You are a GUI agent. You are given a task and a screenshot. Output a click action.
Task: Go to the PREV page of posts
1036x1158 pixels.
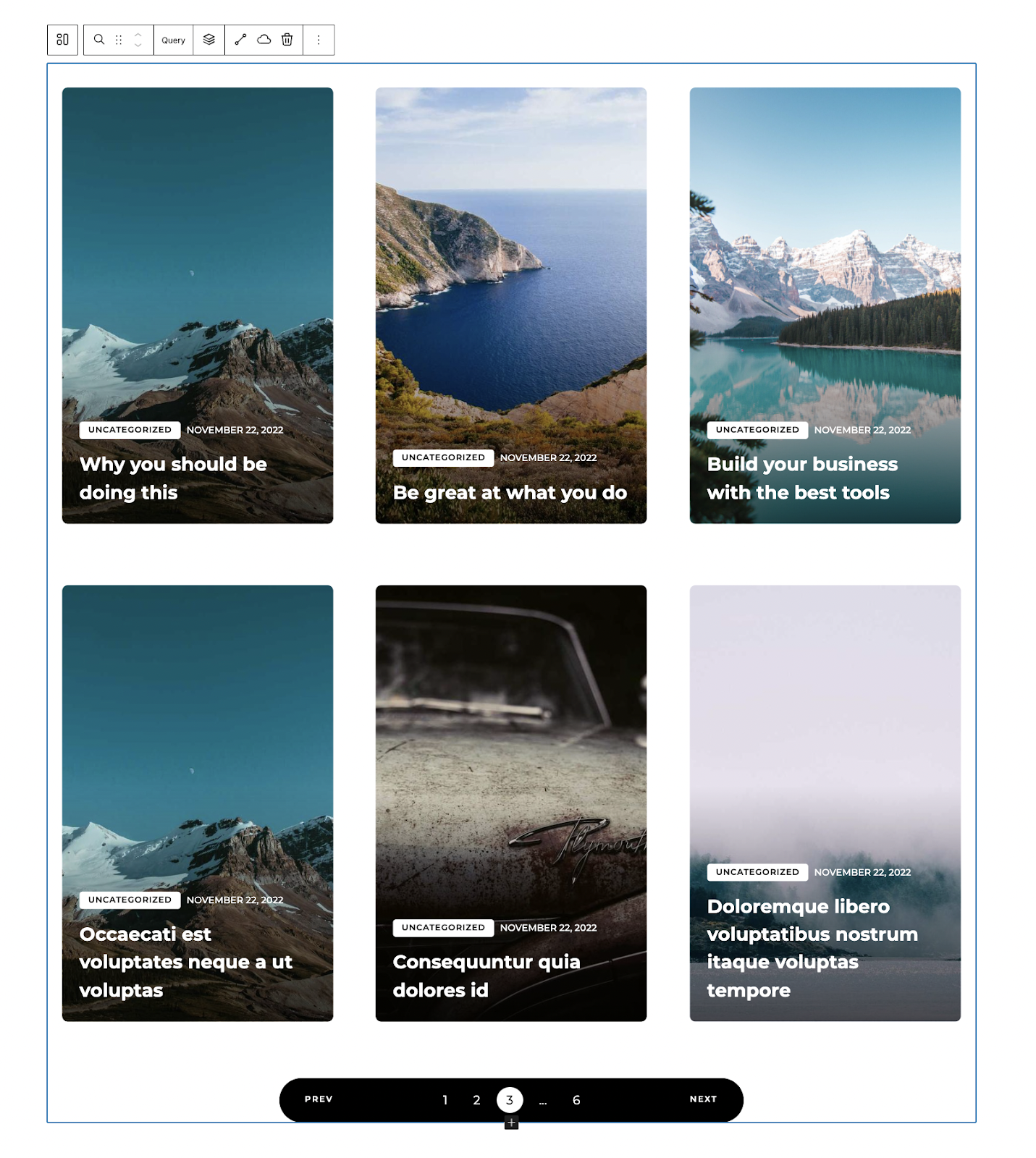[319, 1099]
